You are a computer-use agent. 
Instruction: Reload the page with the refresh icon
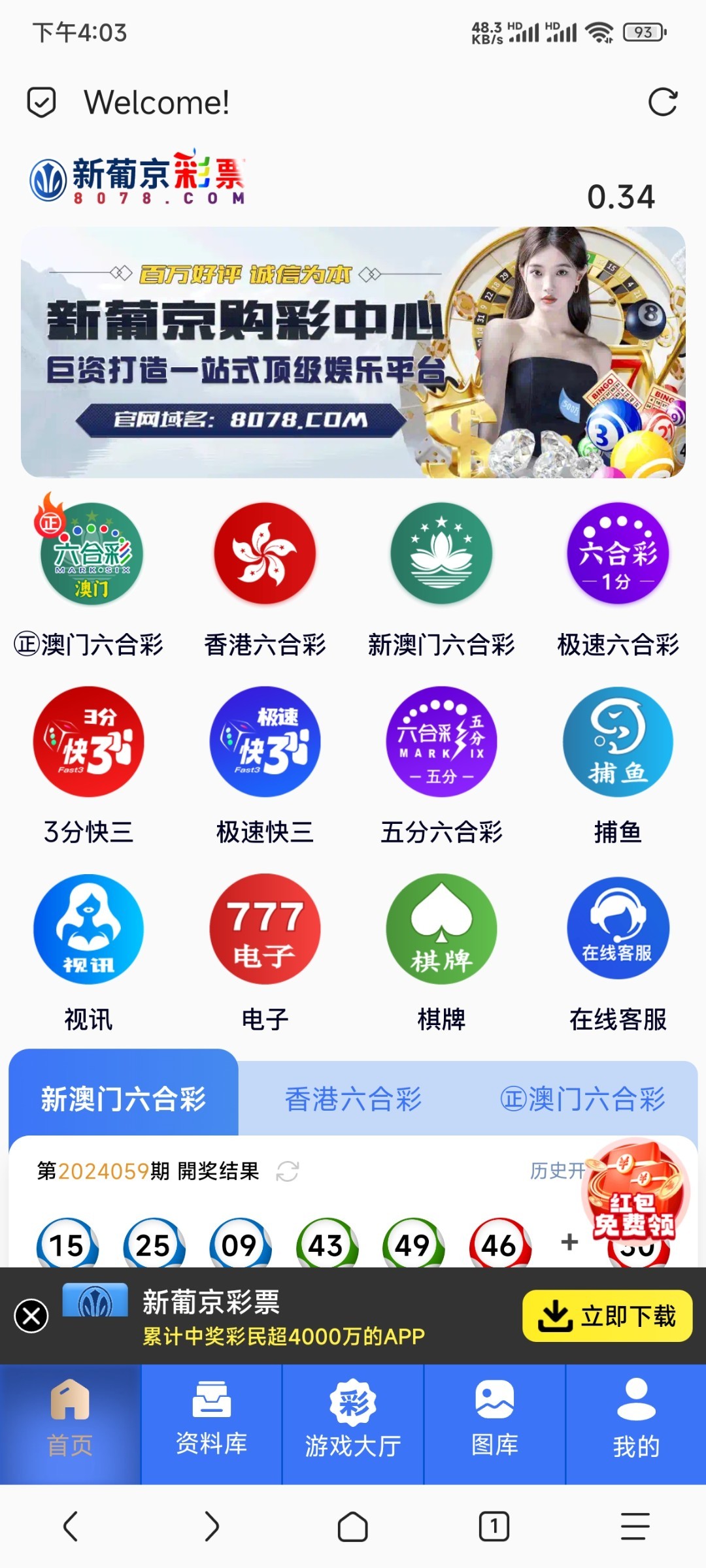(x=662, y=103)
